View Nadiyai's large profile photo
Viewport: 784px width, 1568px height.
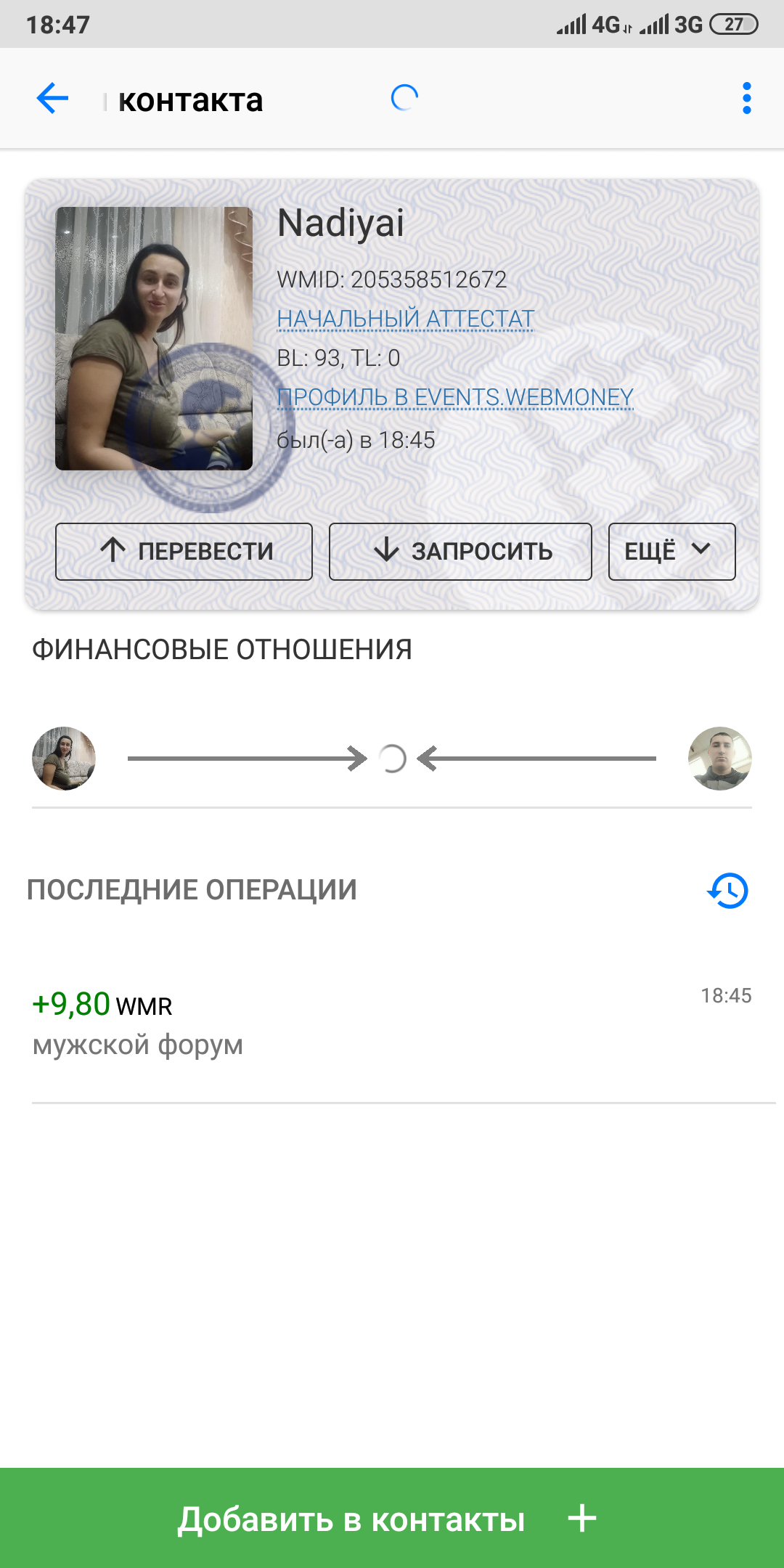point(154,338)
